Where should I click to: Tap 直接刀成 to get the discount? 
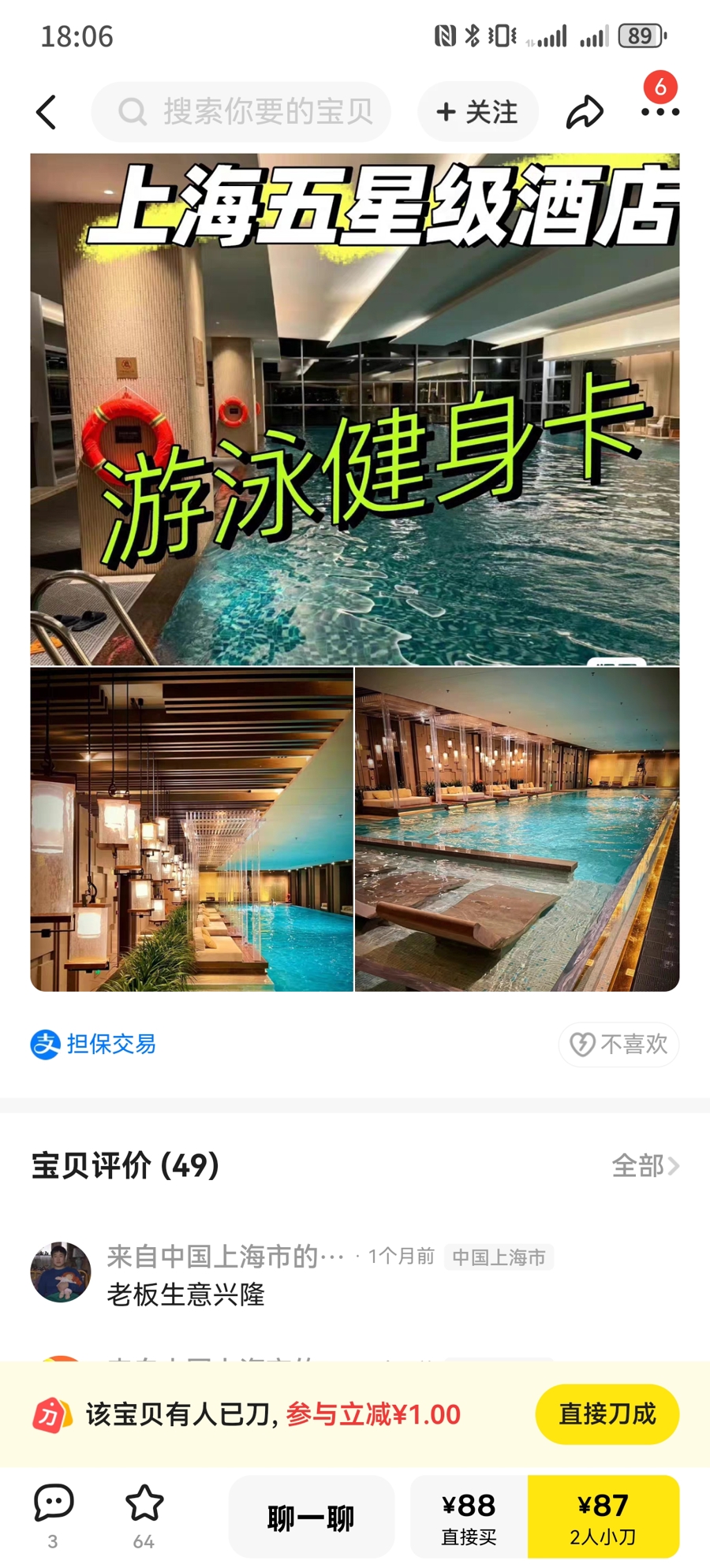pos(607,1413)
